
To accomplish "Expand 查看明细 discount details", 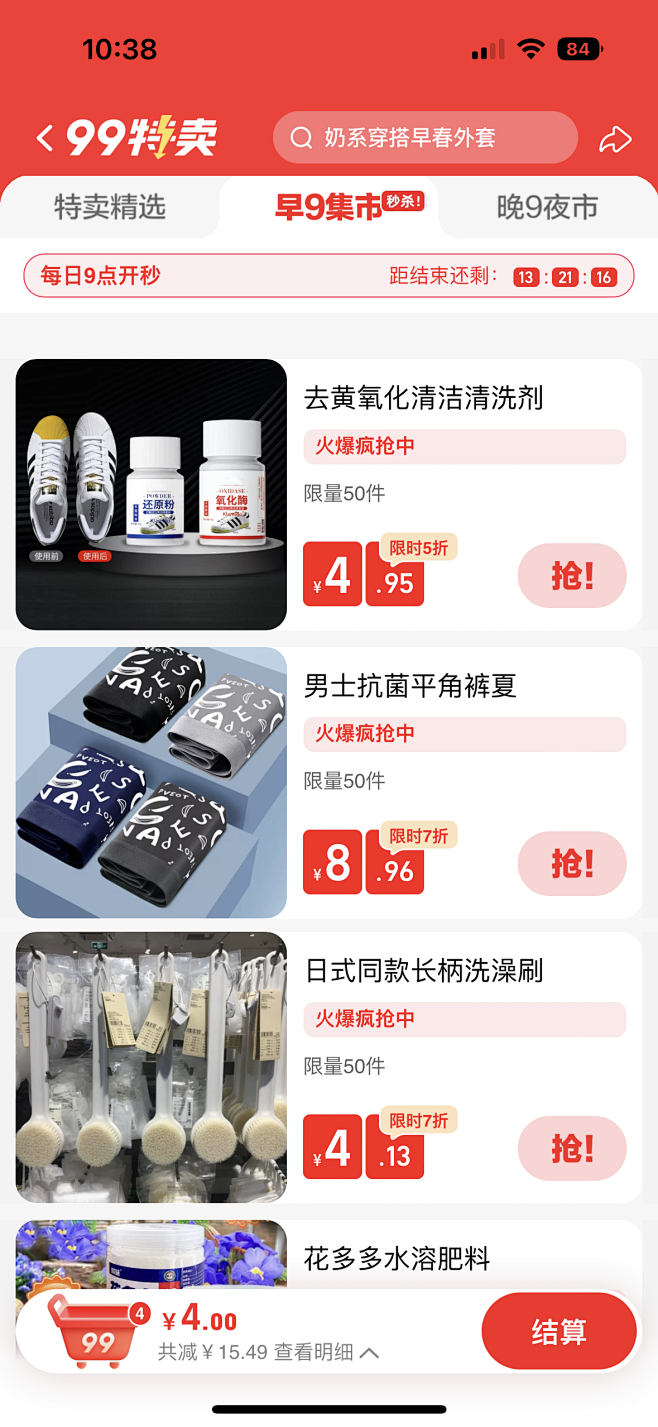I will (326, 1352).
